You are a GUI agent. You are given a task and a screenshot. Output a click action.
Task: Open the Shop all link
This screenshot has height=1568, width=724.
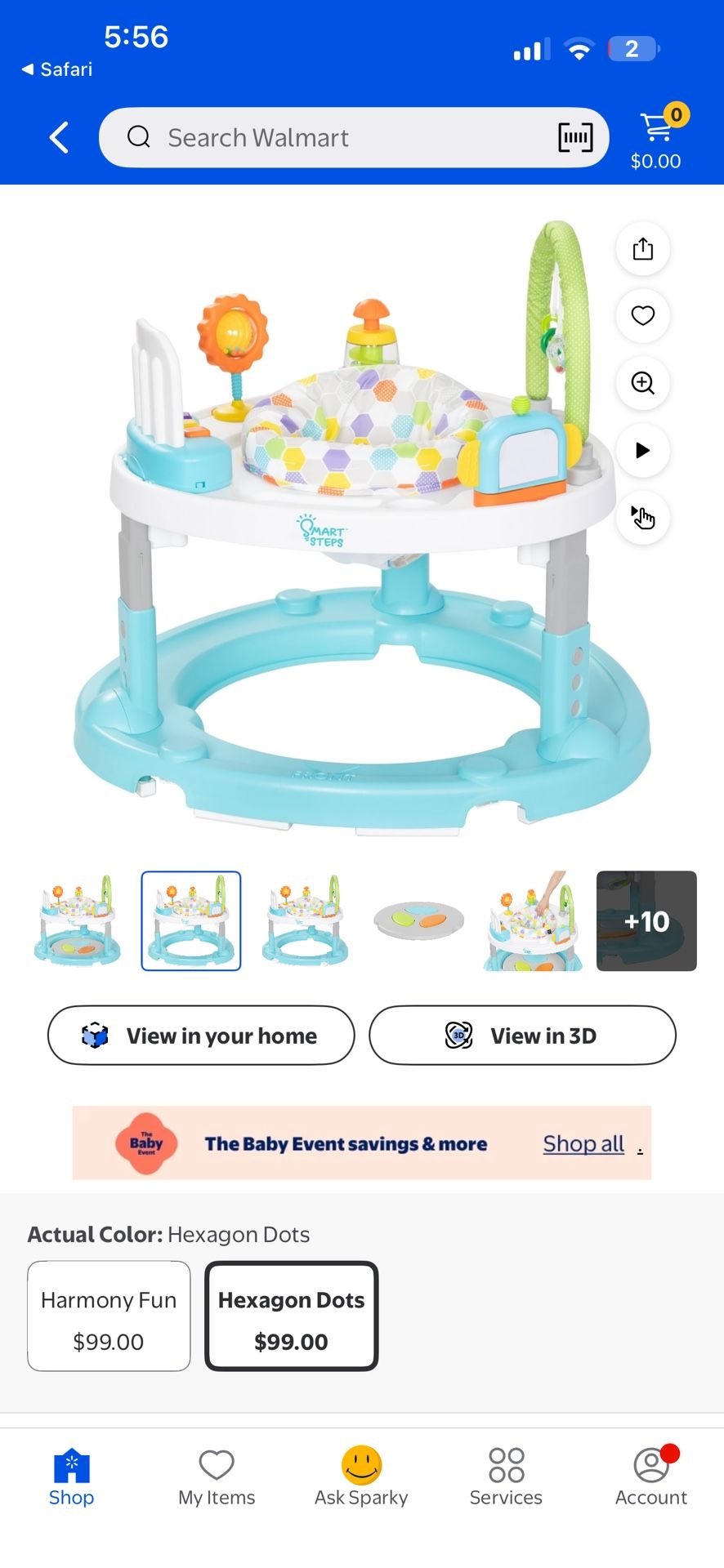[583, 1143]
